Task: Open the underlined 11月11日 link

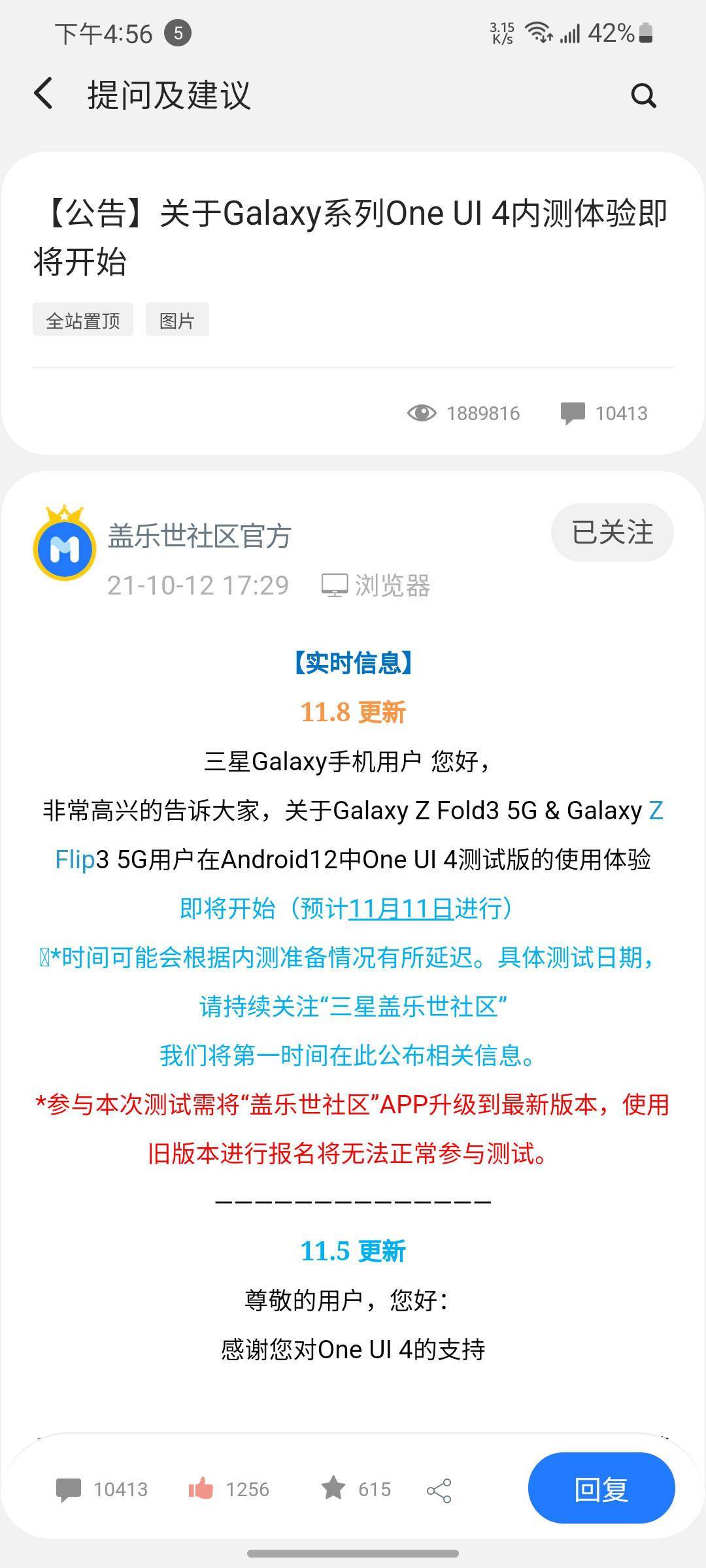Action: pos(401,909)
